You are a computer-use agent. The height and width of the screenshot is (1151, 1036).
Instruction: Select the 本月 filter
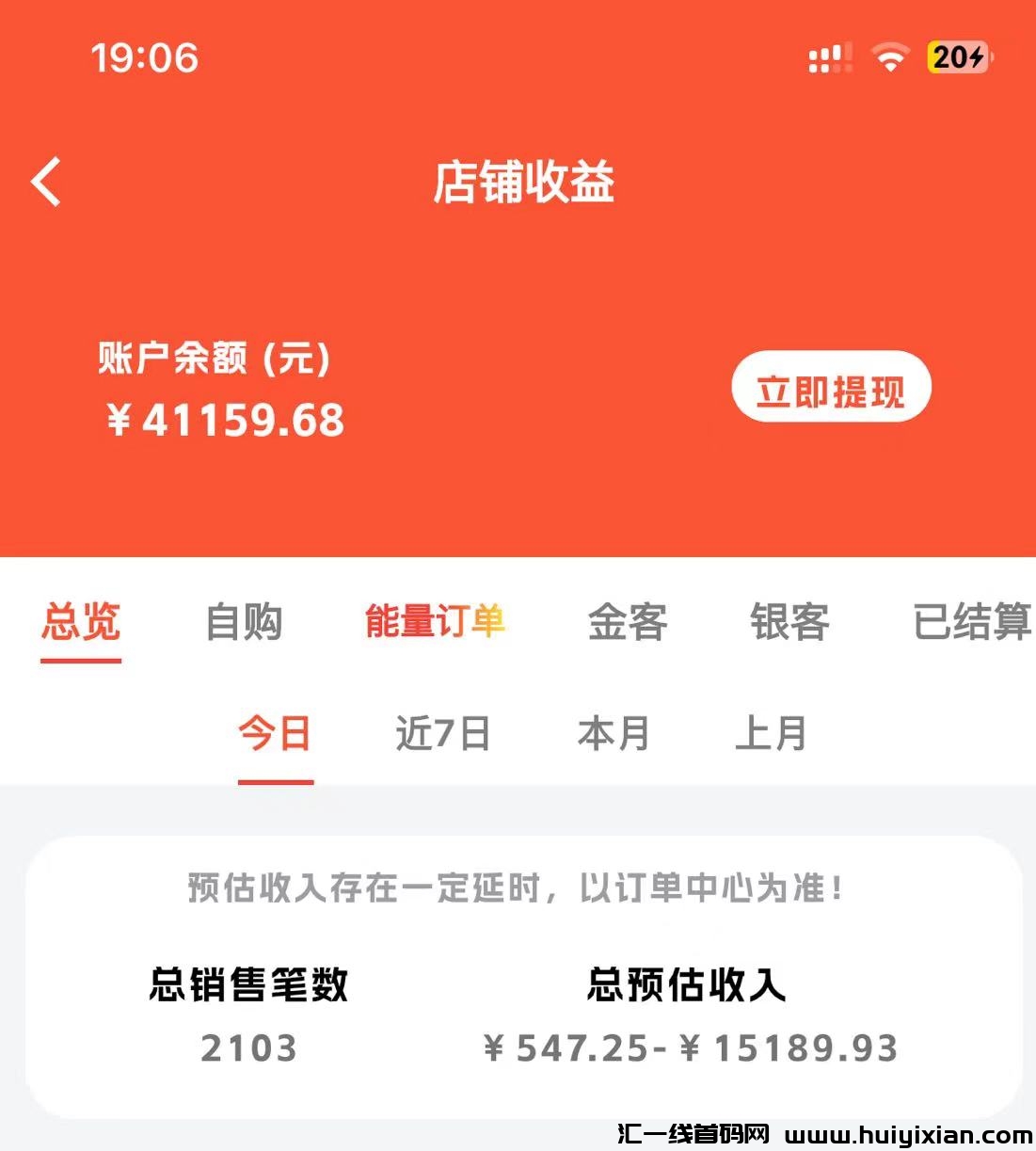(613, 734)
